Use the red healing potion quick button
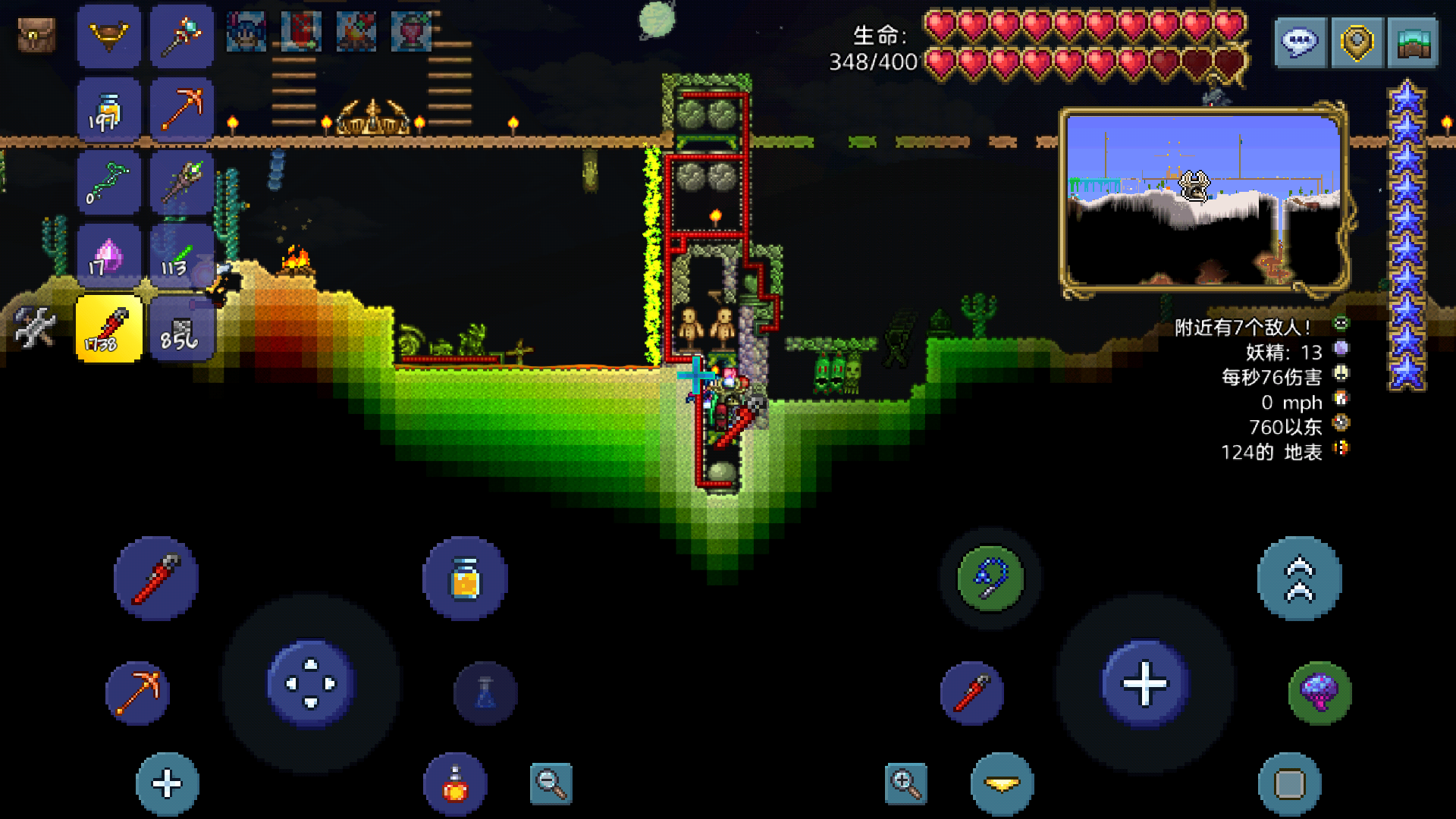The width and height of the screenshot is (1456, 819). tap(455, 784)
